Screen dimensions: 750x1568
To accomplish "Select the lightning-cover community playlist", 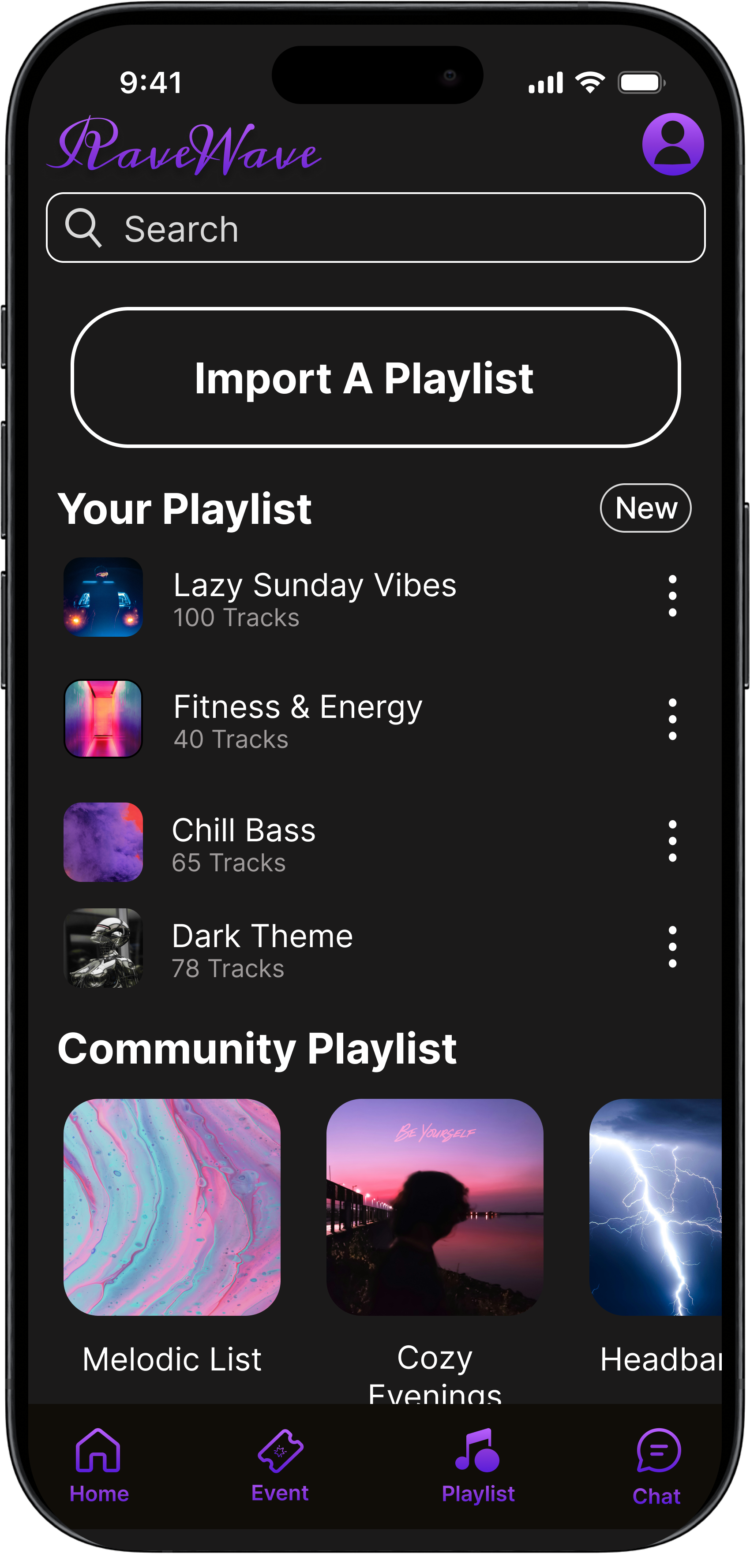I will [x=656, y=1206].
